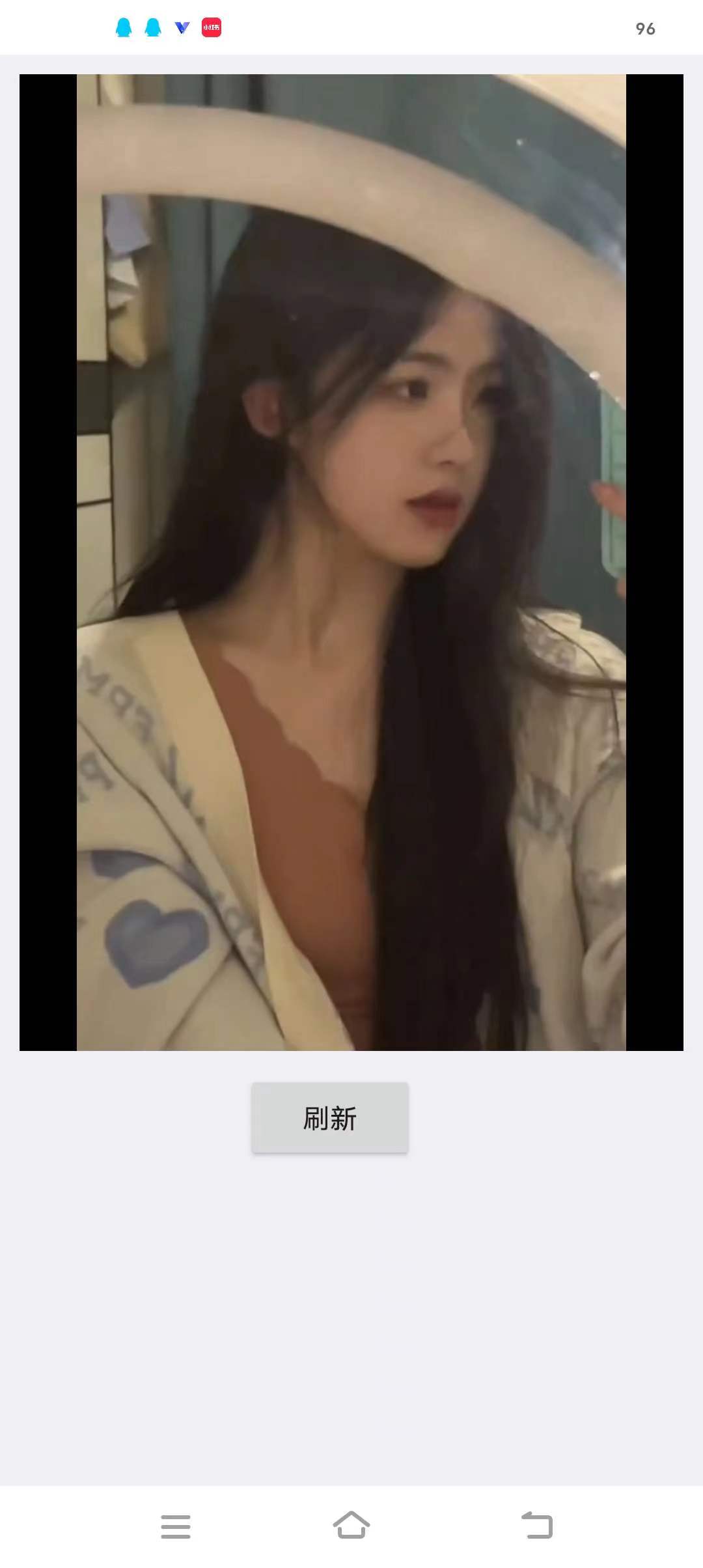Go back using the navigation bar

[x=537, y=1525]
